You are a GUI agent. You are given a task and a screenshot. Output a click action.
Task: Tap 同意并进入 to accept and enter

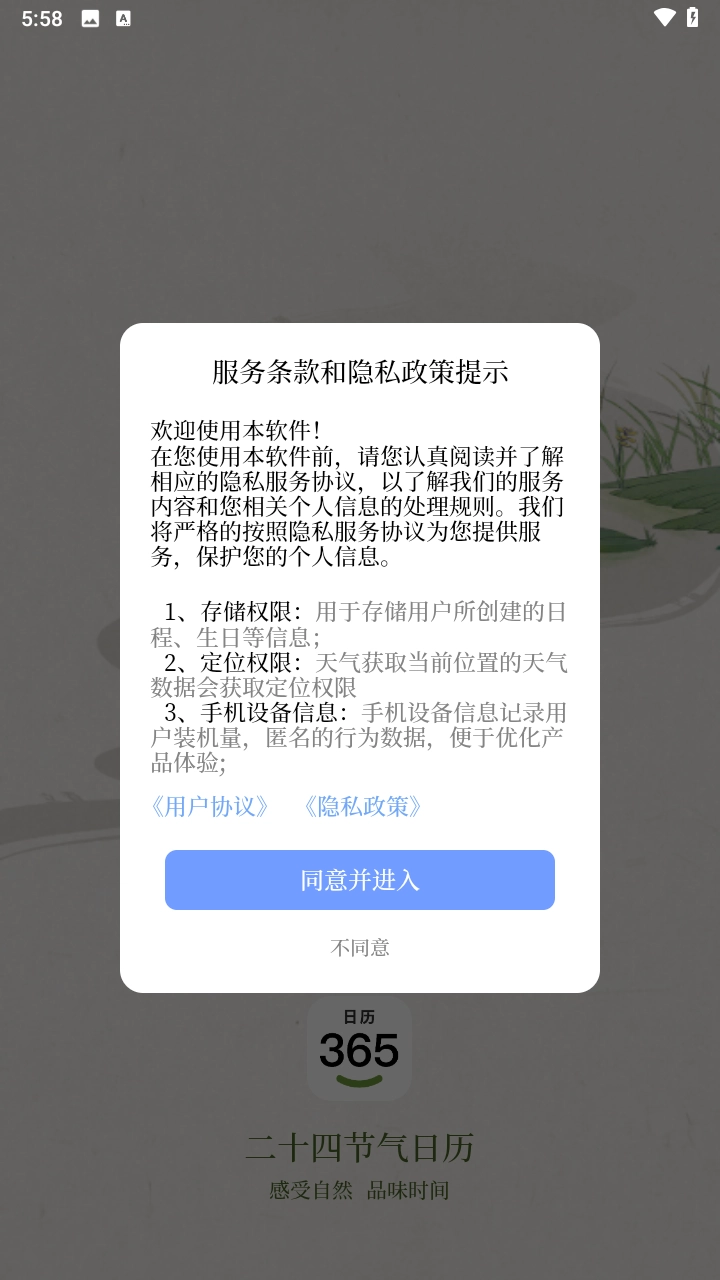click(x=360, y=880)
